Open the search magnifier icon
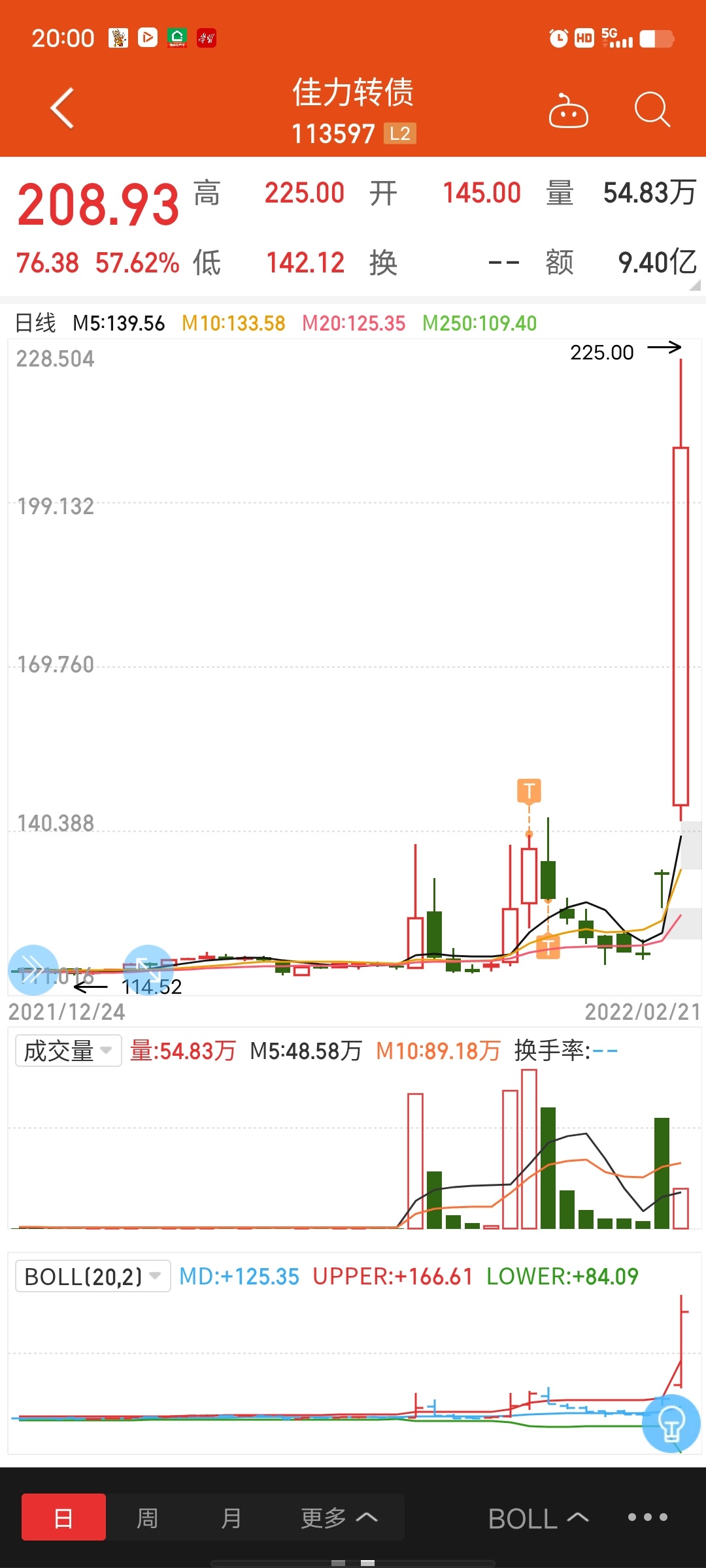Viewport: 706px width, 1568px height. (652, 109)
